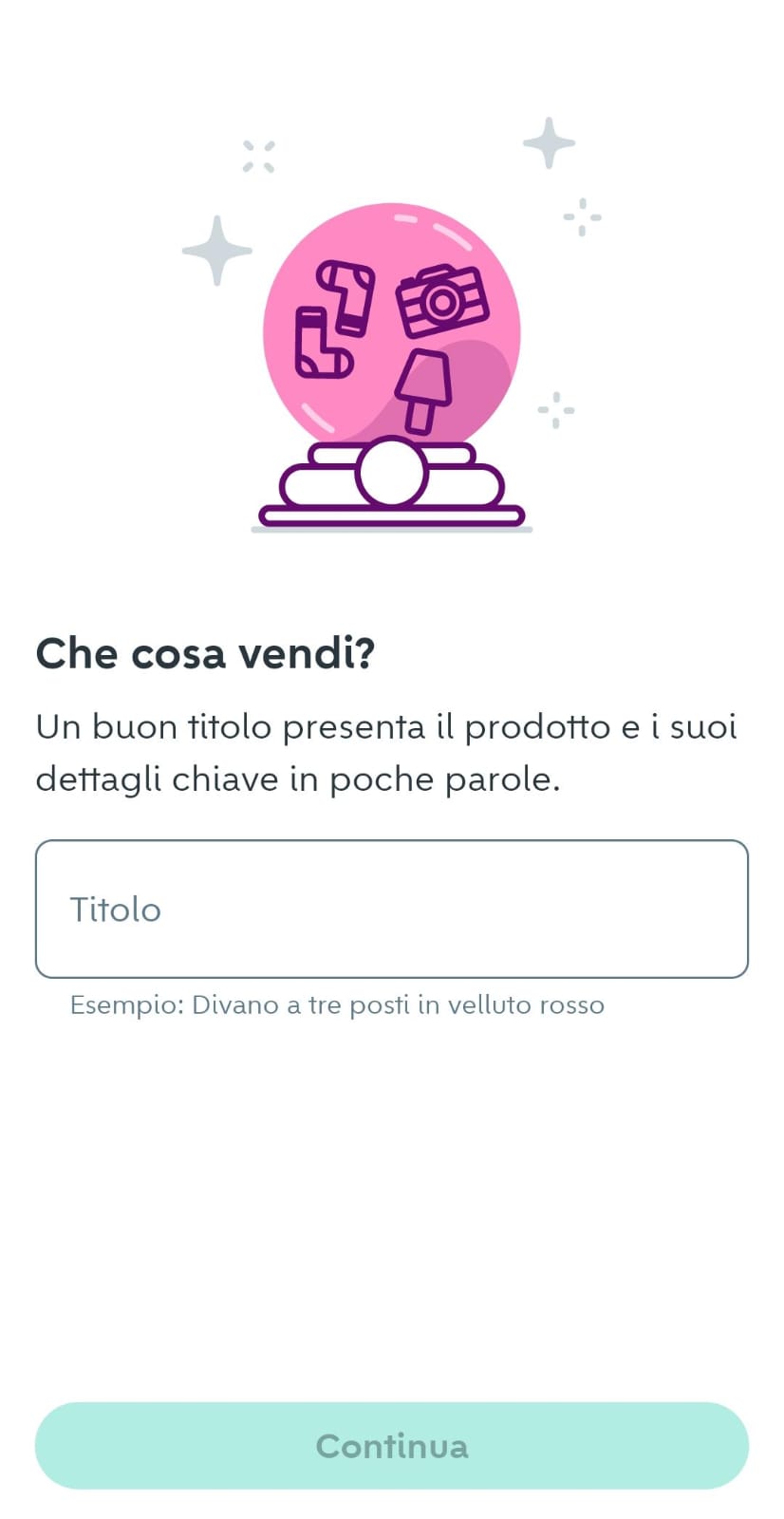This screenshot has height=1519, width=784.
Task: Focus the Titolo text field
Action: 391,909
